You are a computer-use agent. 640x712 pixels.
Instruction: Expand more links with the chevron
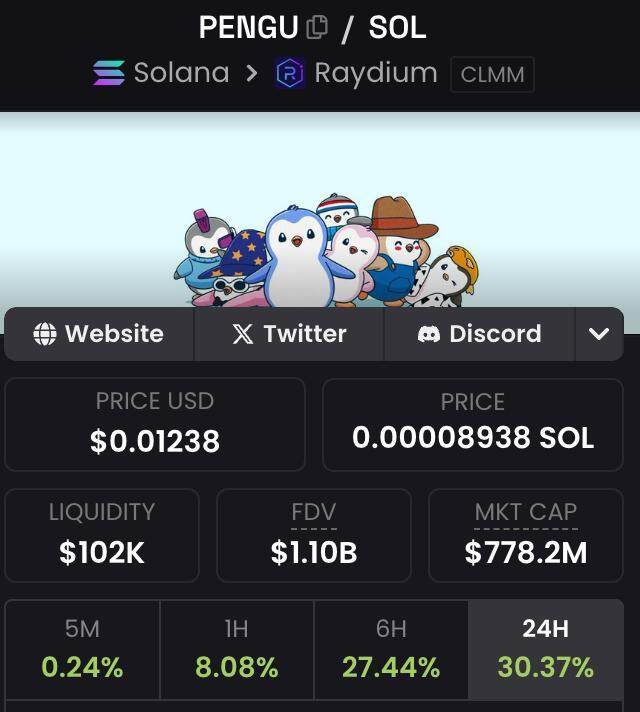point(599,334)
